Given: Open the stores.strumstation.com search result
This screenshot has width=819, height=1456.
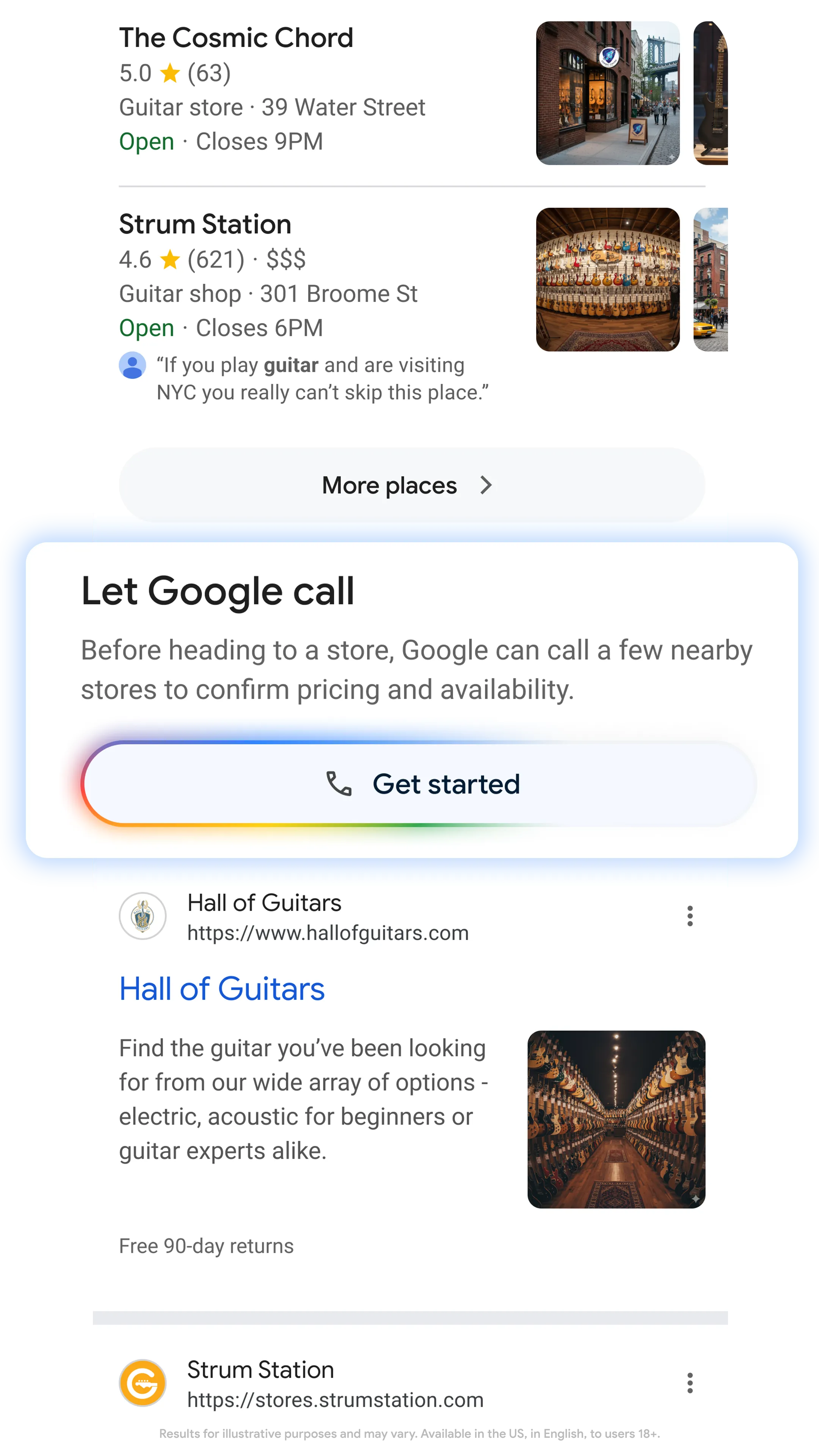Looking at the screenshot, I should click(334, 1400).
